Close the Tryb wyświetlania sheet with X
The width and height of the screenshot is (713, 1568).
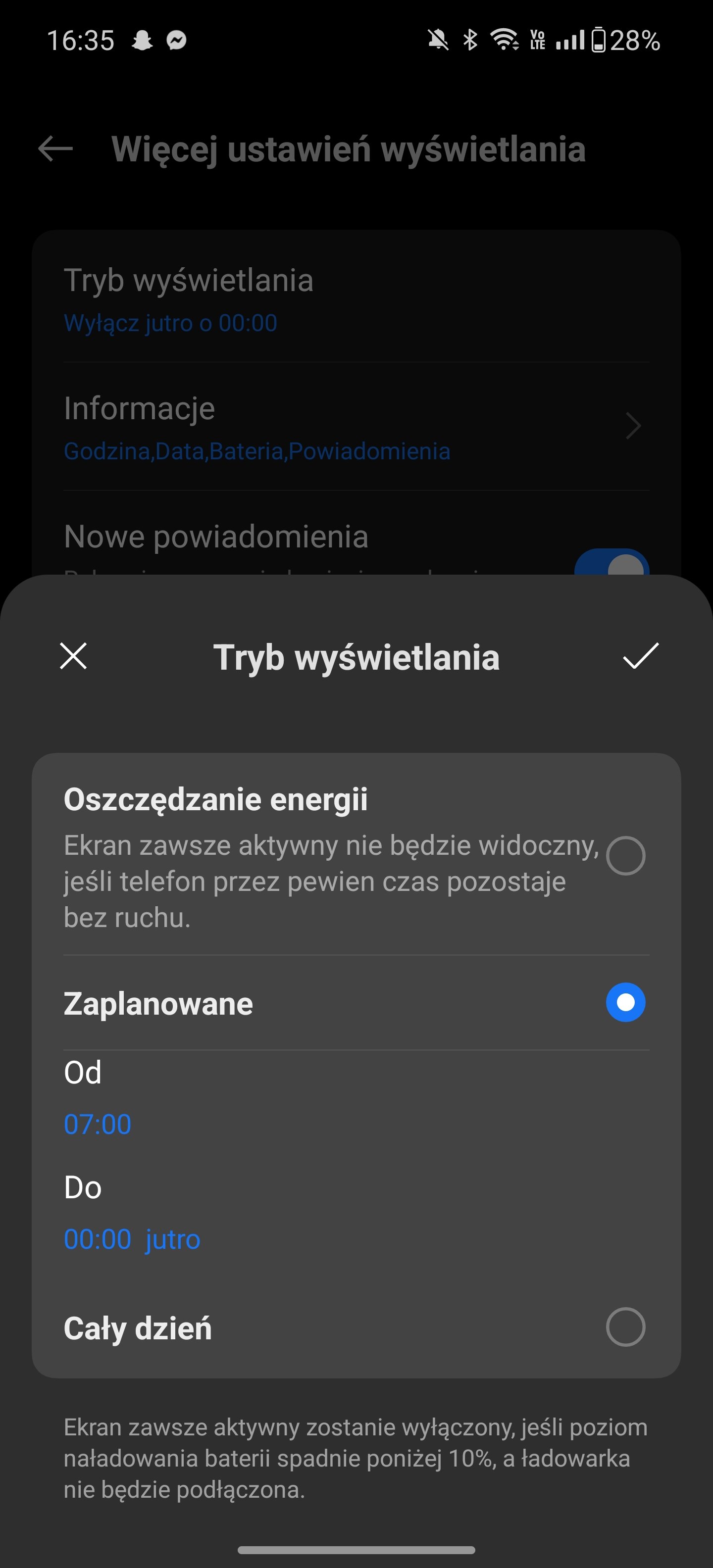click(x=74, y=656)
